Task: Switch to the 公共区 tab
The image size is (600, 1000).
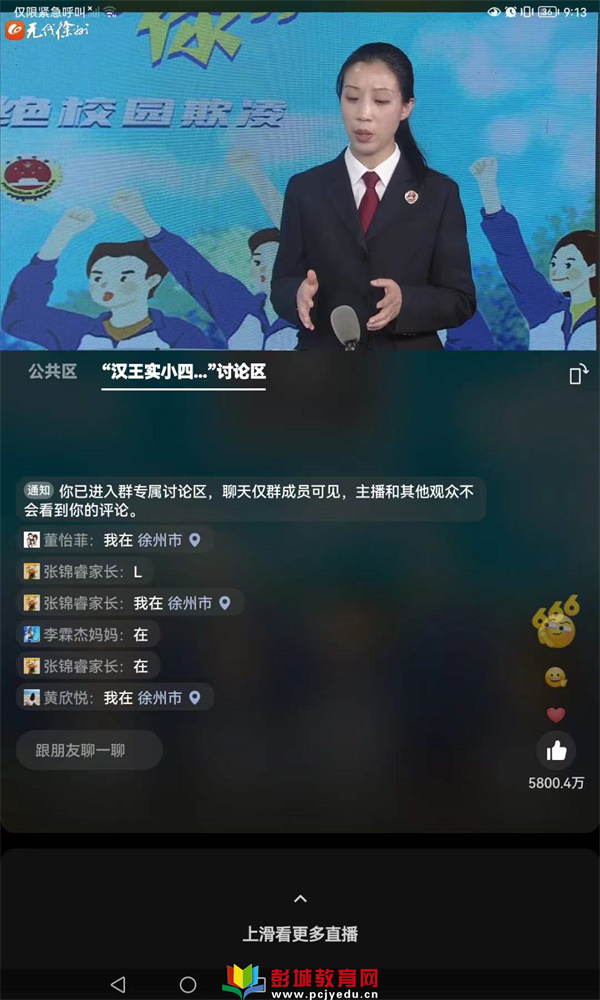Action: click(x=52, y=372)
